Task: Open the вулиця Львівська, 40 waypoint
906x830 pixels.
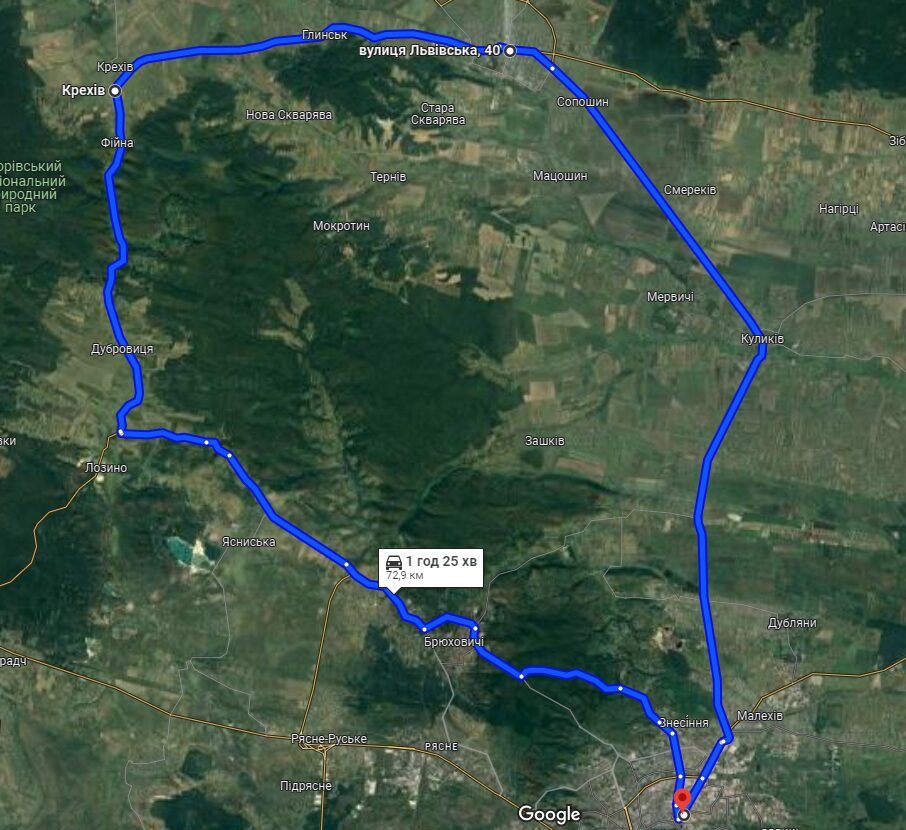Action: click(x=510, y=51)
